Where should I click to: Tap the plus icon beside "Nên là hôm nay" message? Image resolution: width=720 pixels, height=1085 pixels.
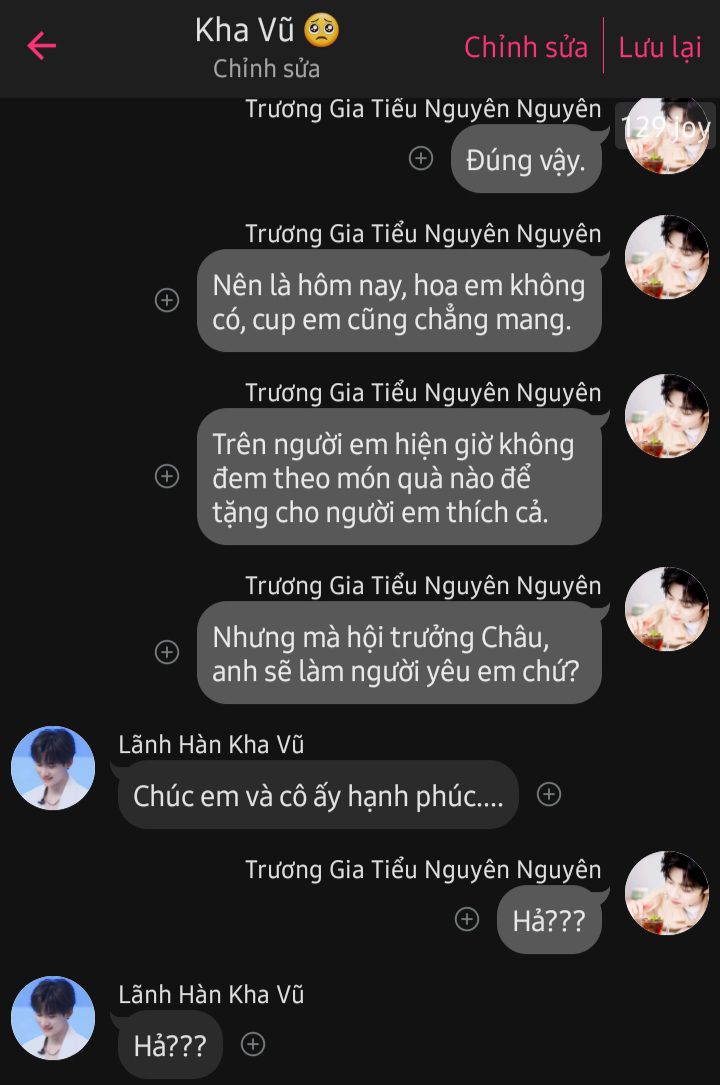pos(167,300)
